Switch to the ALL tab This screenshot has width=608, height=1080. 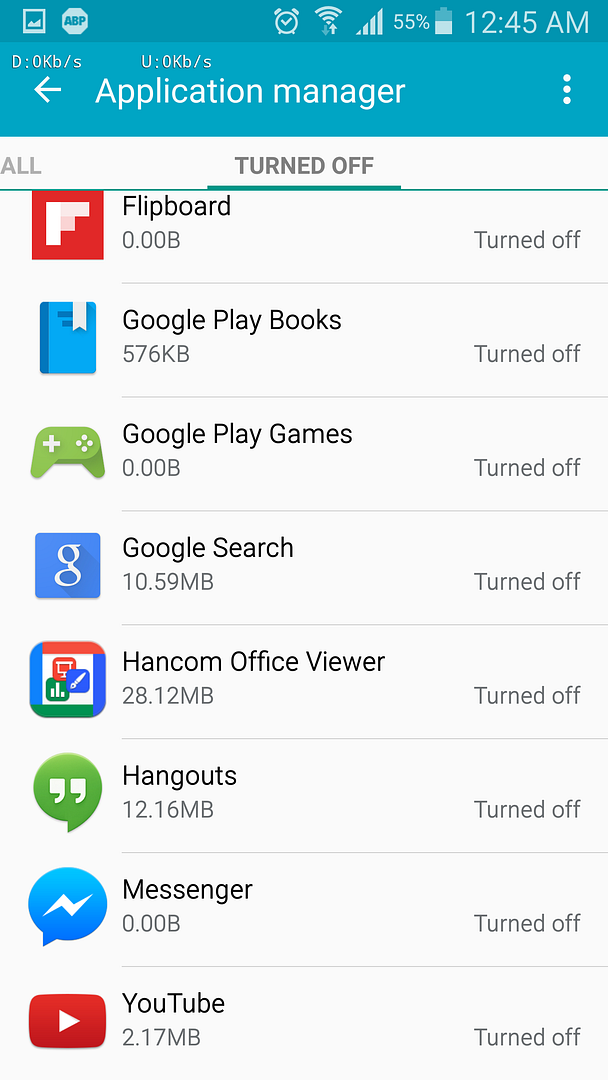pos(22,166)
